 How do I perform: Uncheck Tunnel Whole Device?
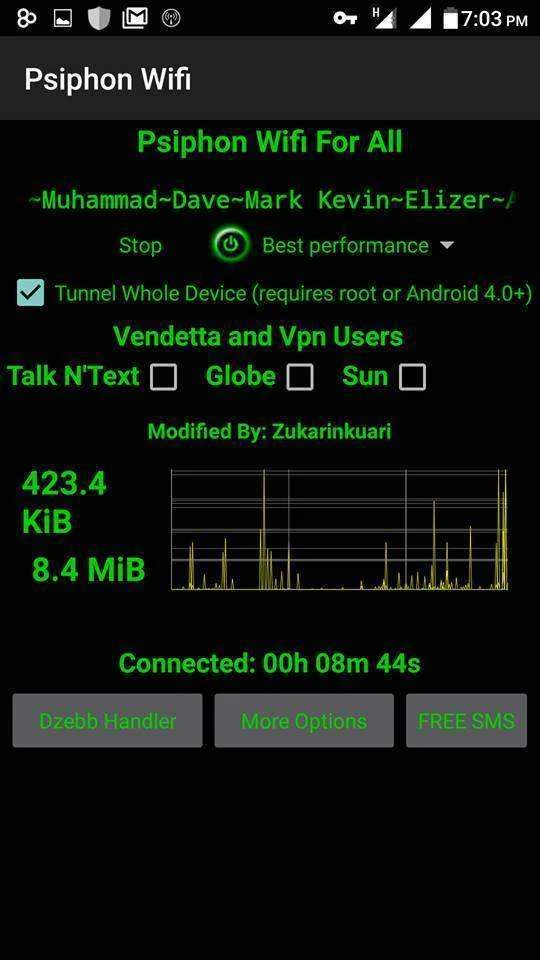pos(31,293)
